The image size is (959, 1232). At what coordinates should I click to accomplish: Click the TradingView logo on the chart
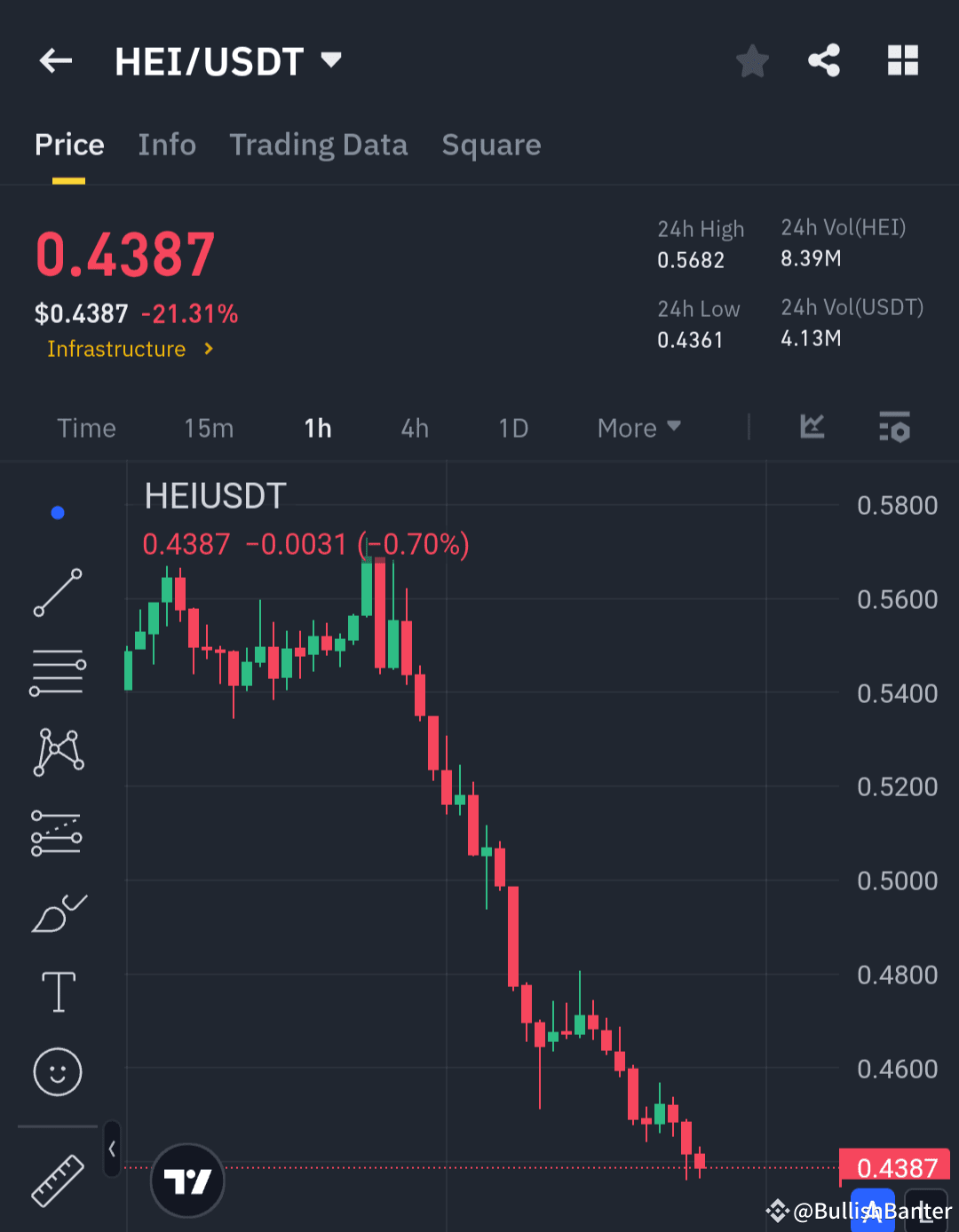point(187,1181)
